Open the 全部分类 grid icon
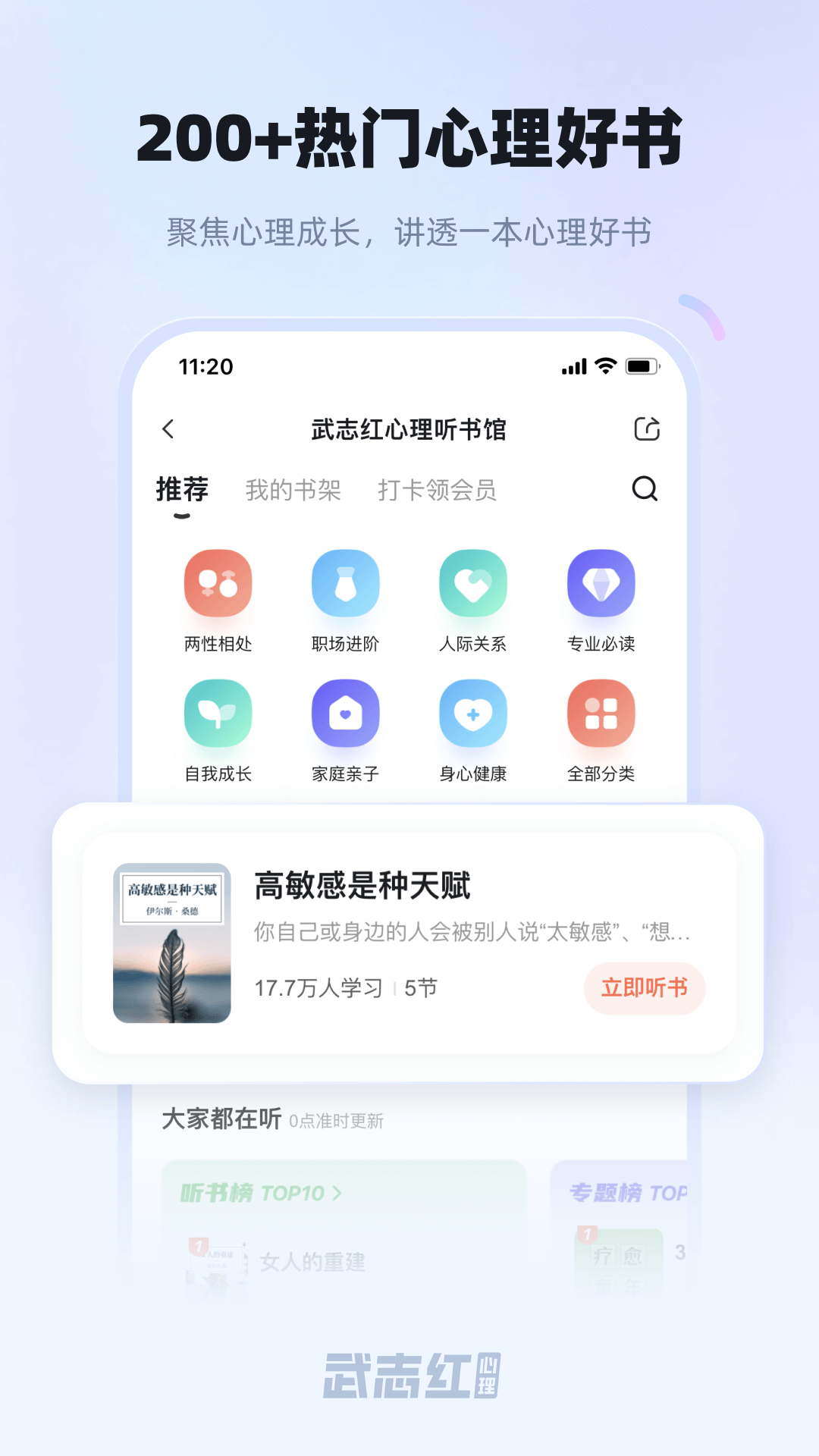819x1456 pixels. click(x=601, y=713)
